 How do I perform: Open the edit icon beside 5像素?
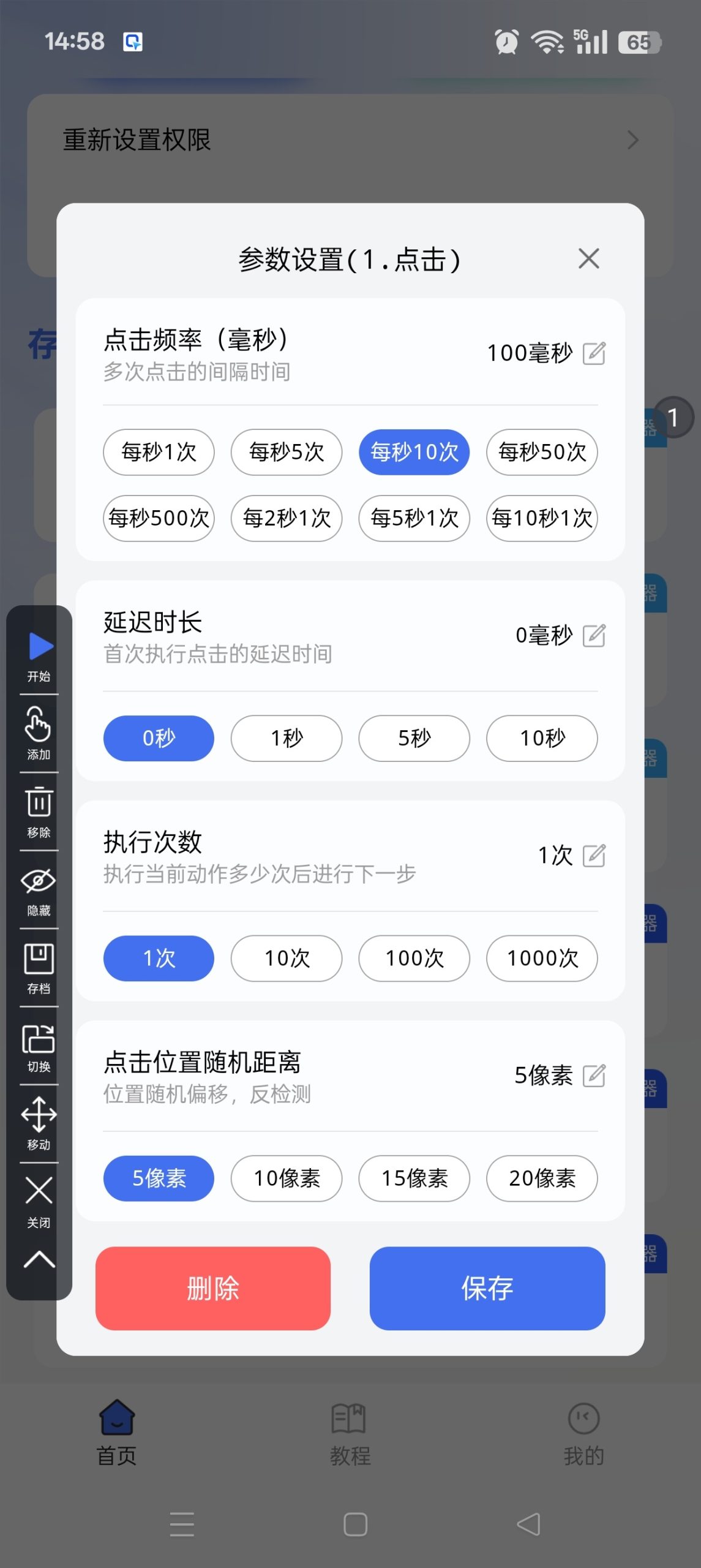pos(593,1076)
